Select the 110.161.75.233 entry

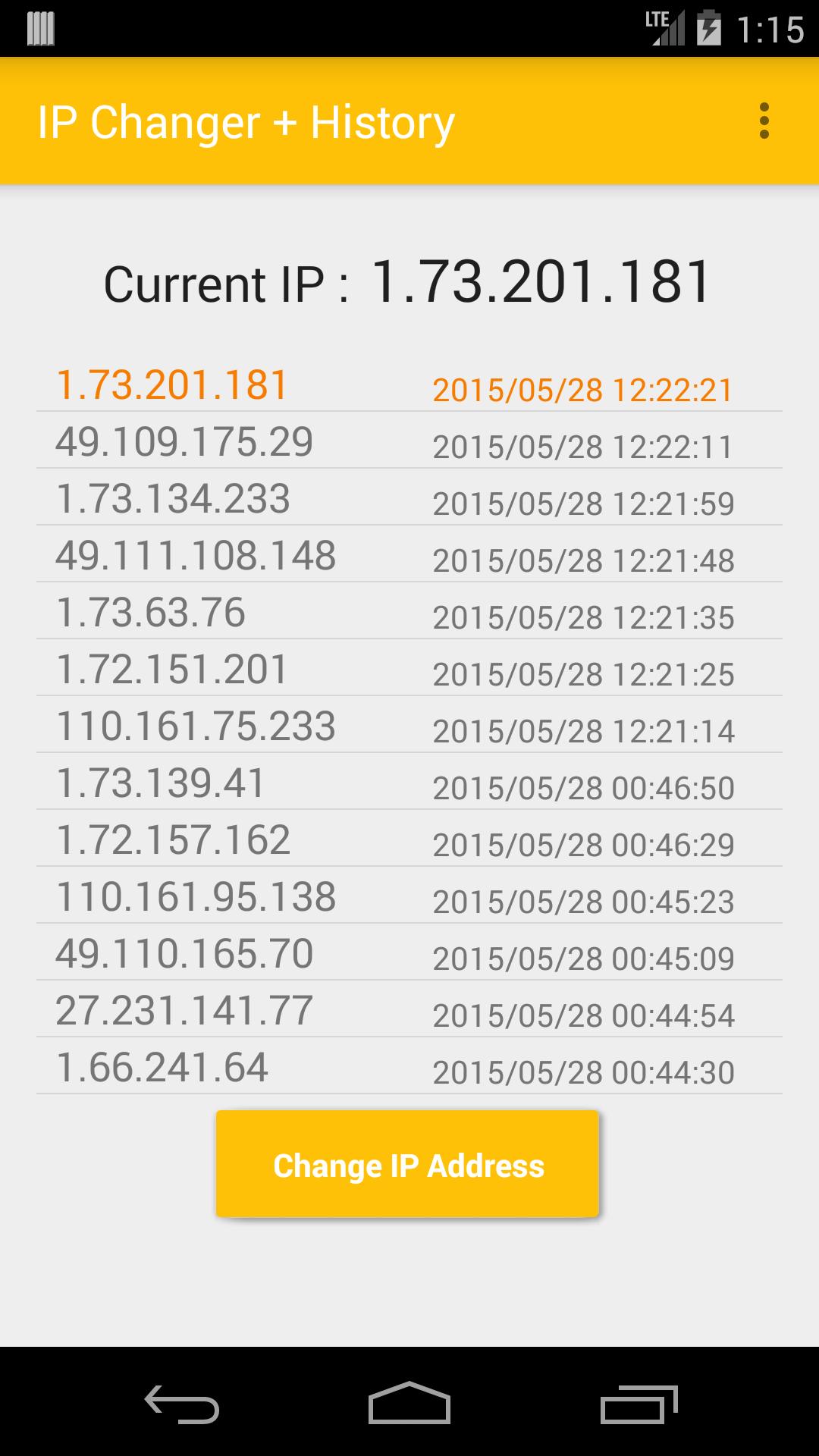coord(196,726)
